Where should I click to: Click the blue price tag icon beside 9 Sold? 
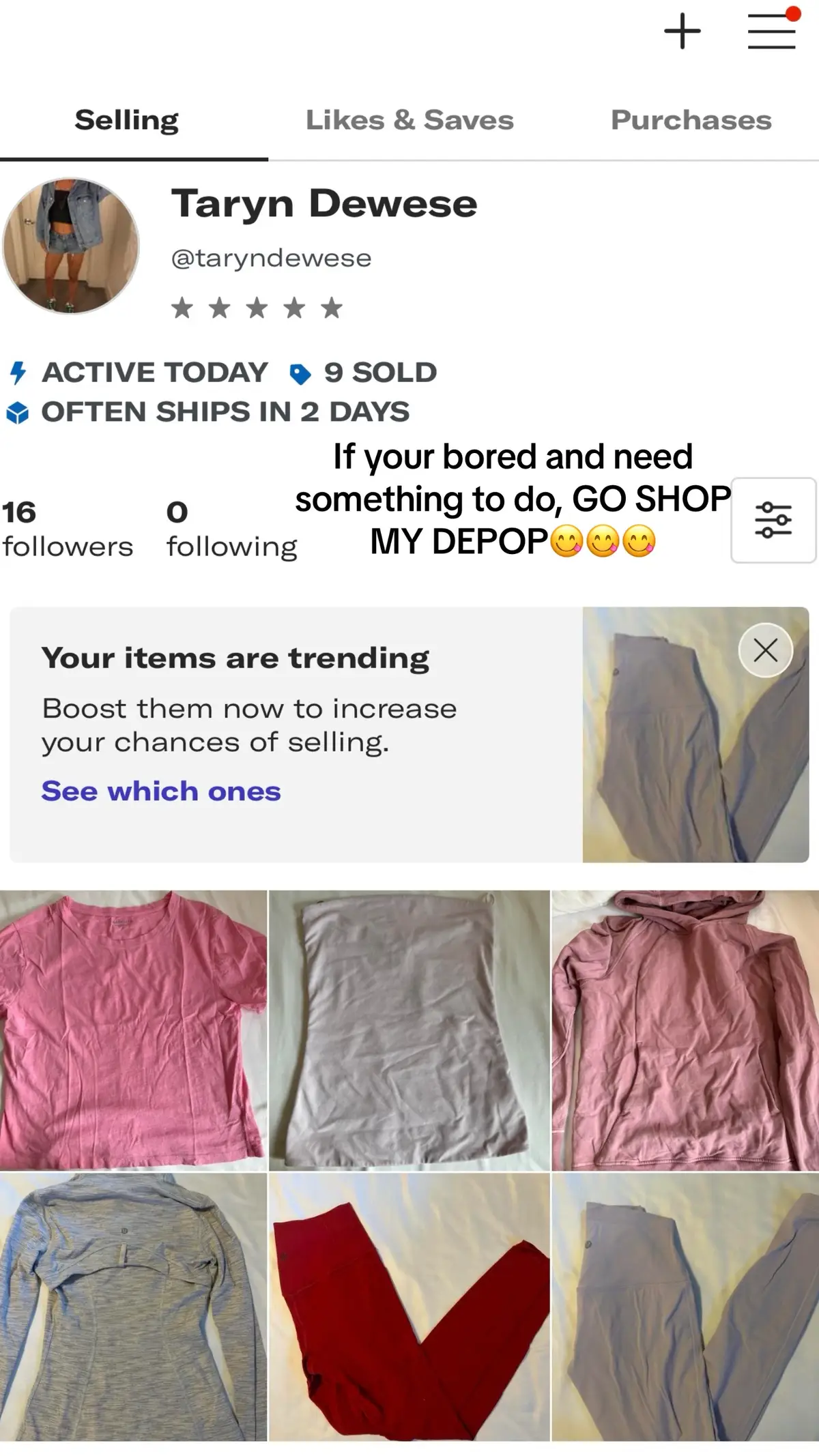point(299,372)
